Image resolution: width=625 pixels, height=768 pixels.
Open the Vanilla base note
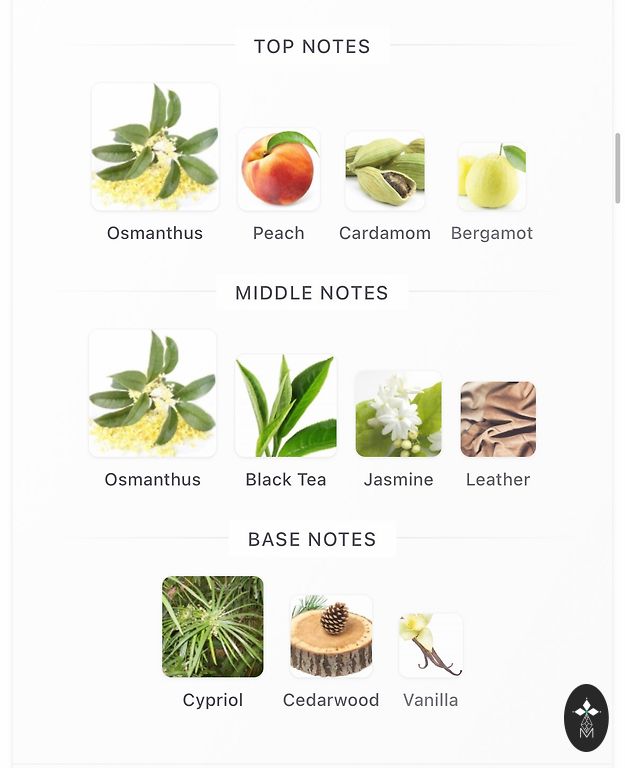coord(431,646)
